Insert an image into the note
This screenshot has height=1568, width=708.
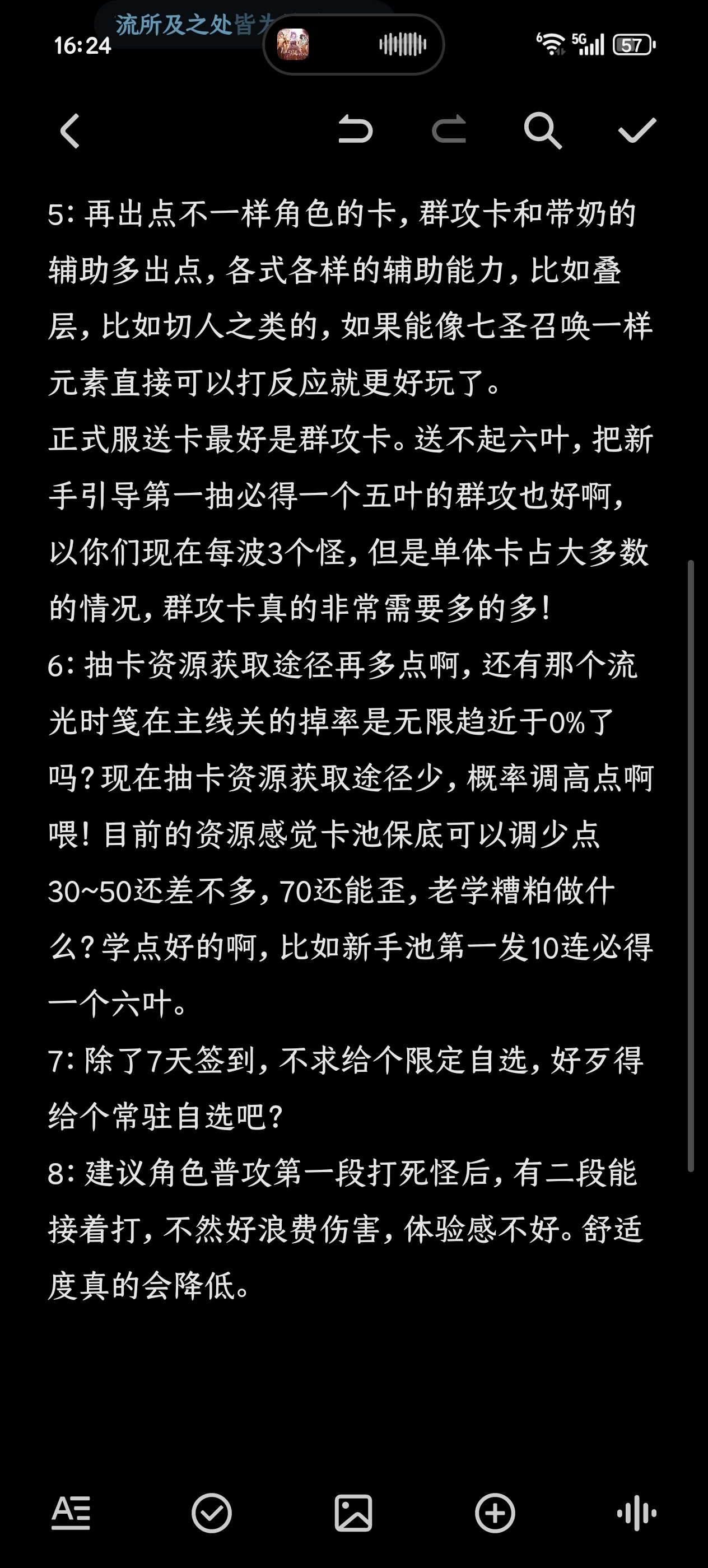pos(353,1513)
